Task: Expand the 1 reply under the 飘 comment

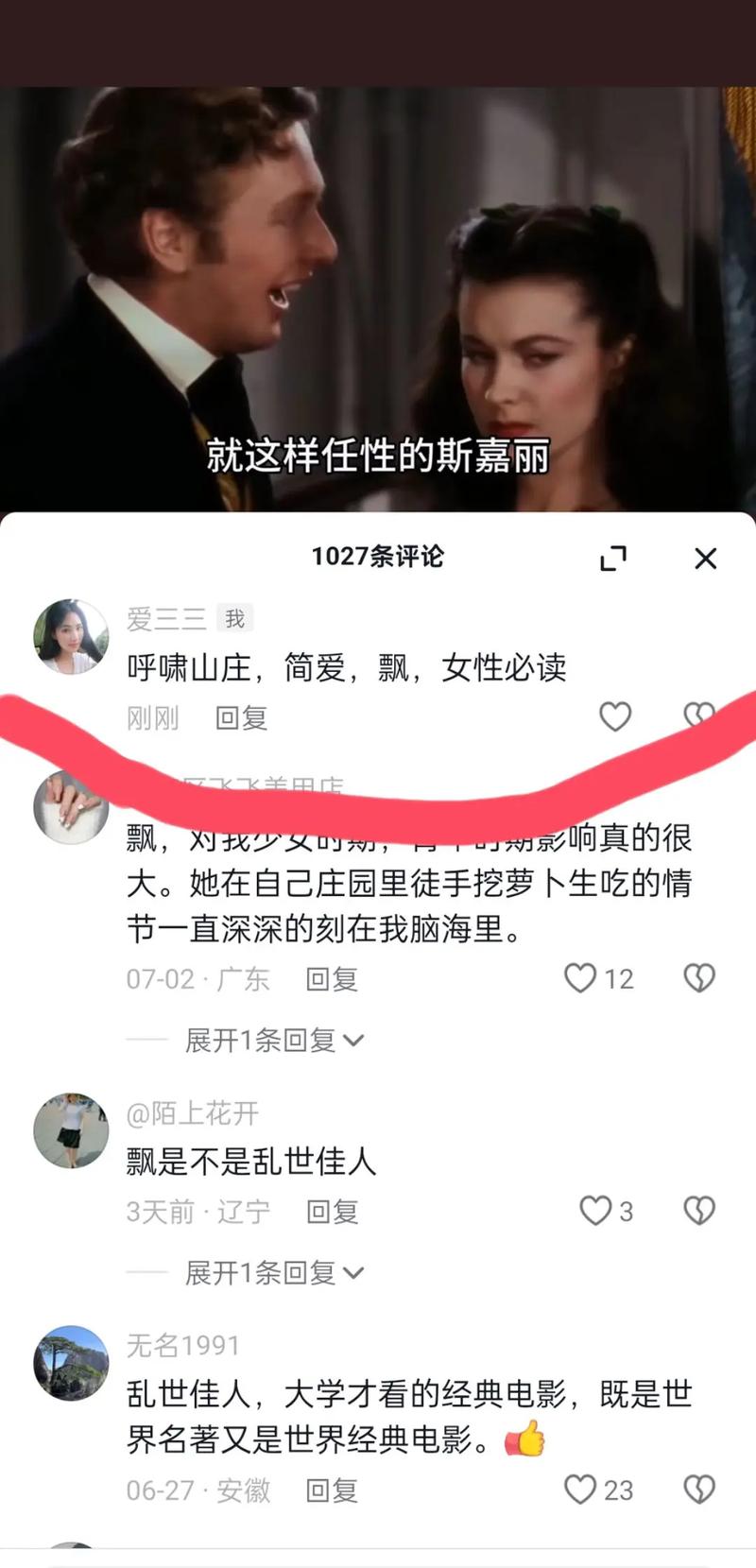Action: [272, 1039]
